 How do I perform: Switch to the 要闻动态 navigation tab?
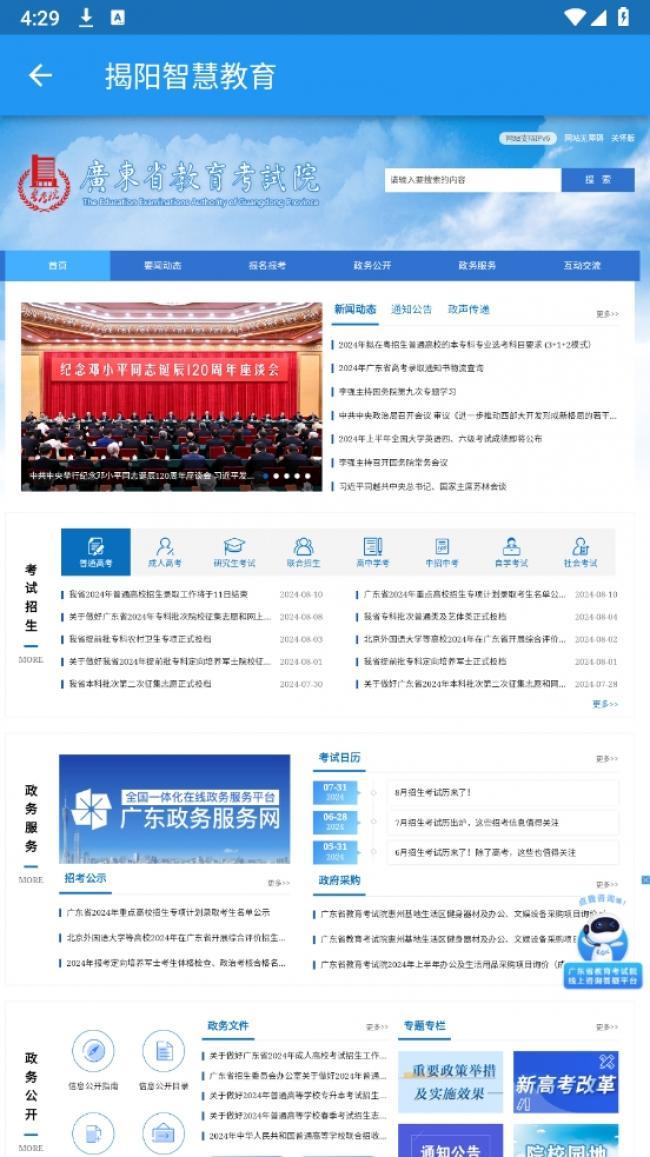tap(162, 265)
